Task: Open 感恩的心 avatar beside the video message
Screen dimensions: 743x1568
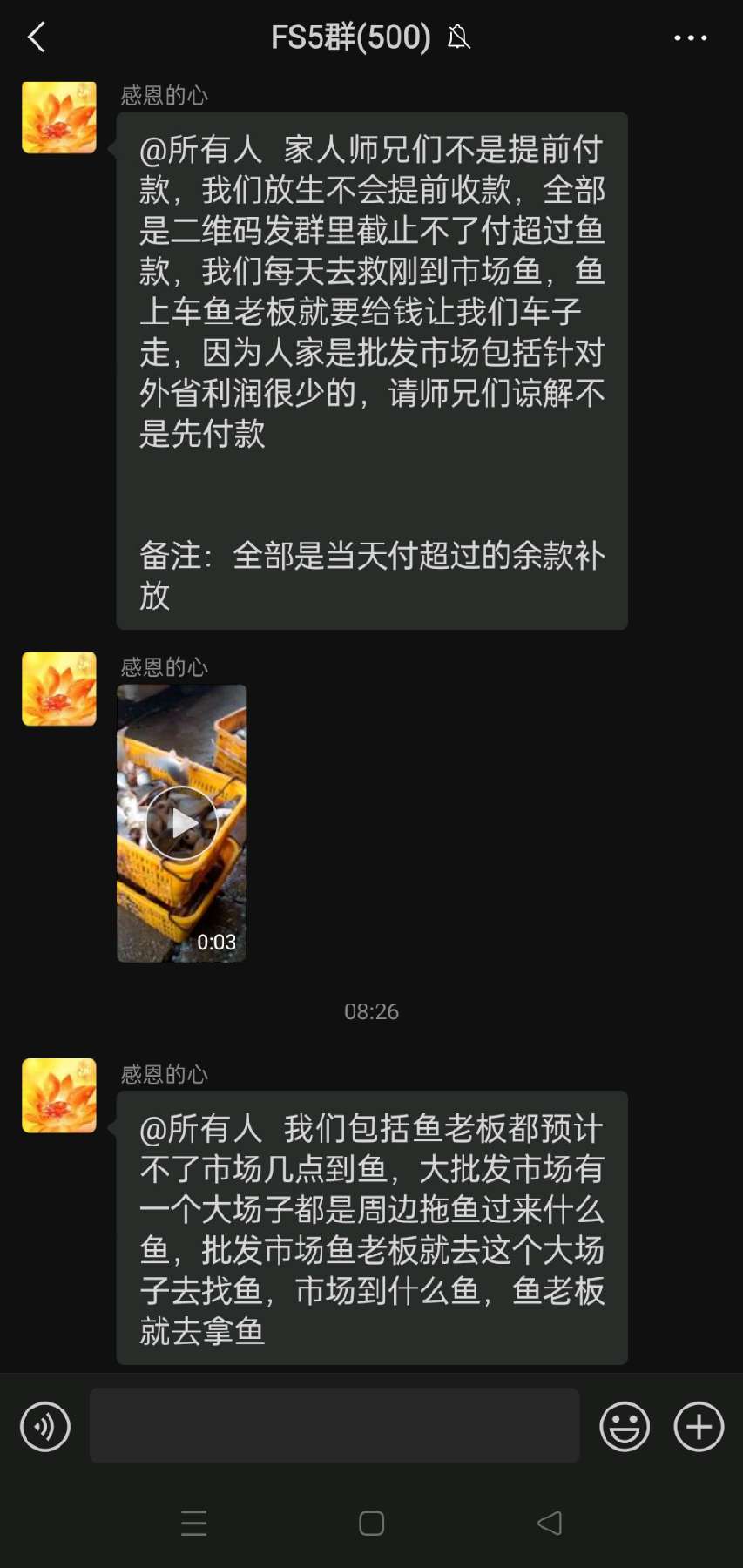Action: pyautogui.click(x=59, y=689)
